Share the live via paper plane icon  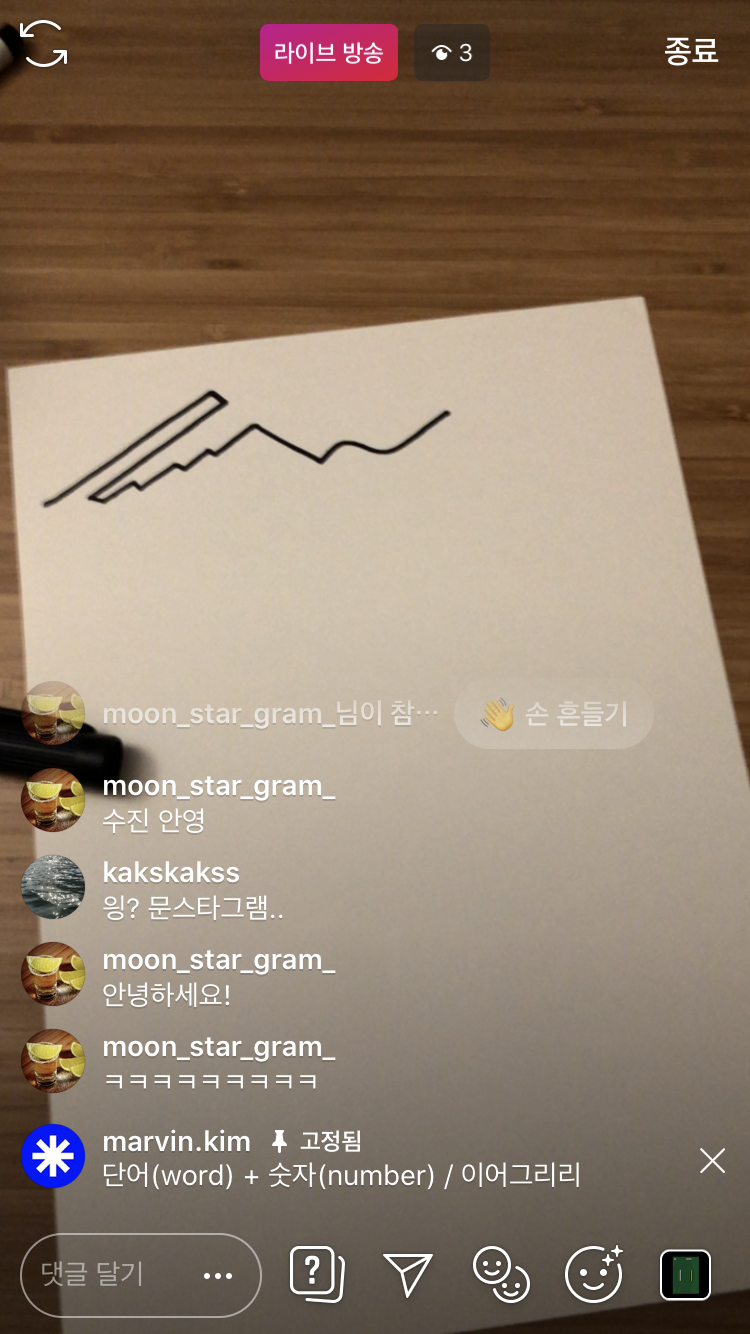[408, 1275]
